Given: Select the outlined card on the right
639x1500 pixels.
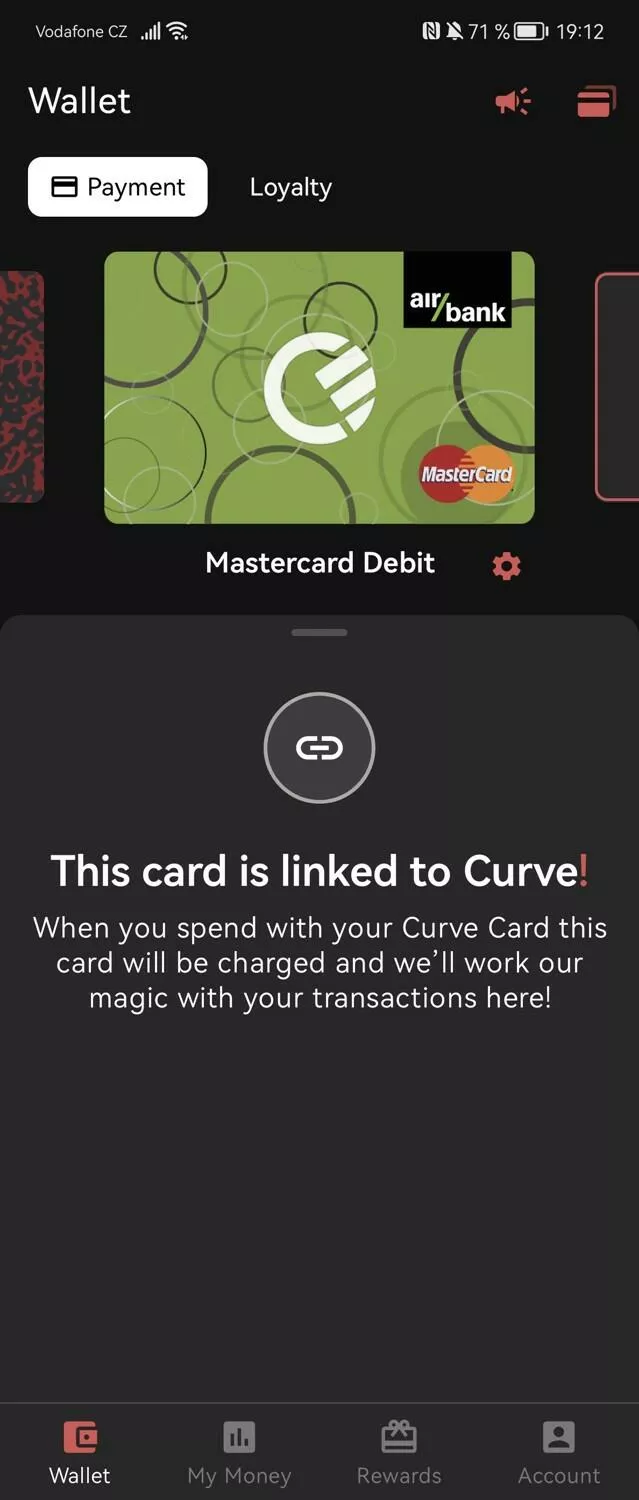Looking at the screenshot, I should pyautogui.click(x=619, y=387).
